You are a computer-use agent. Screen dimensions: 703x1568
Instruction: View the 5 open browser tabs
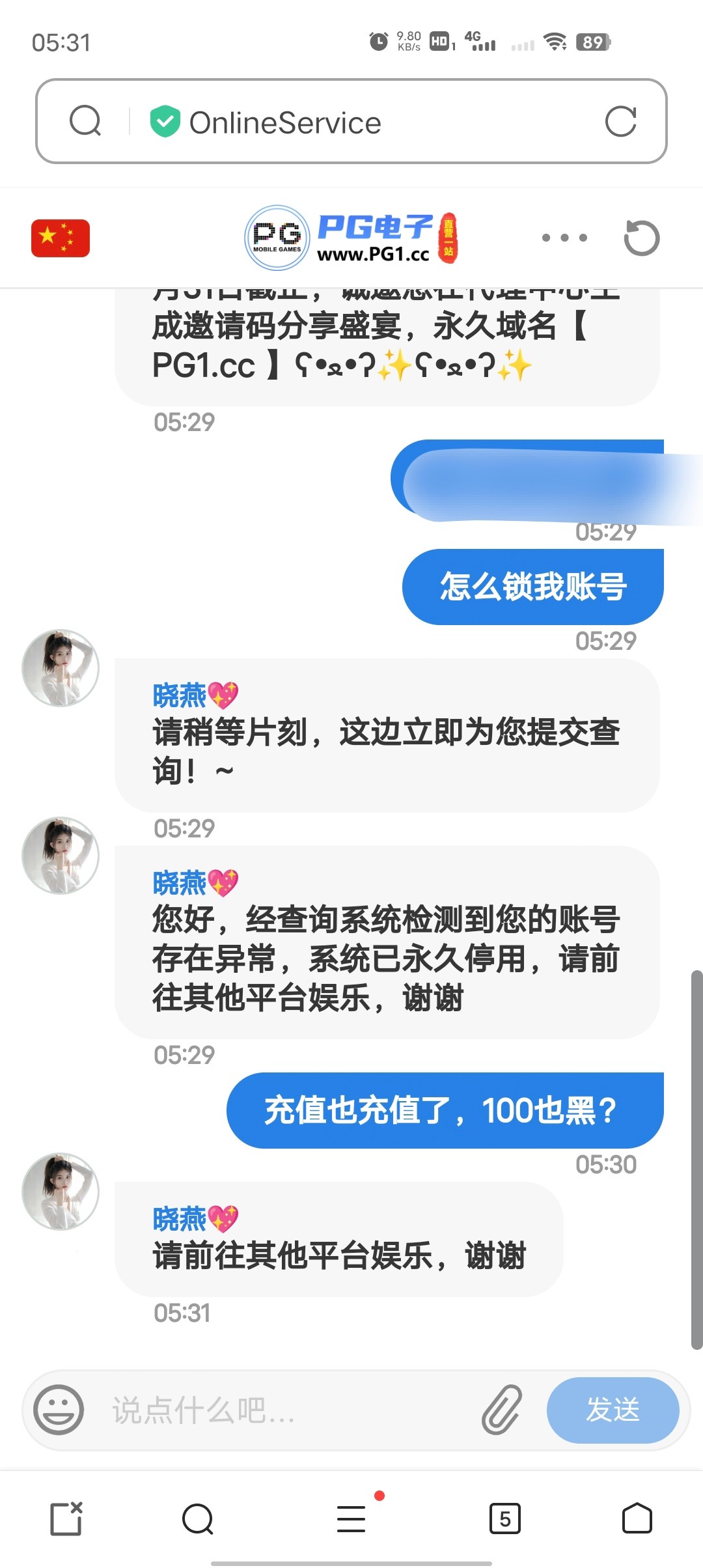click(505, 1519)
